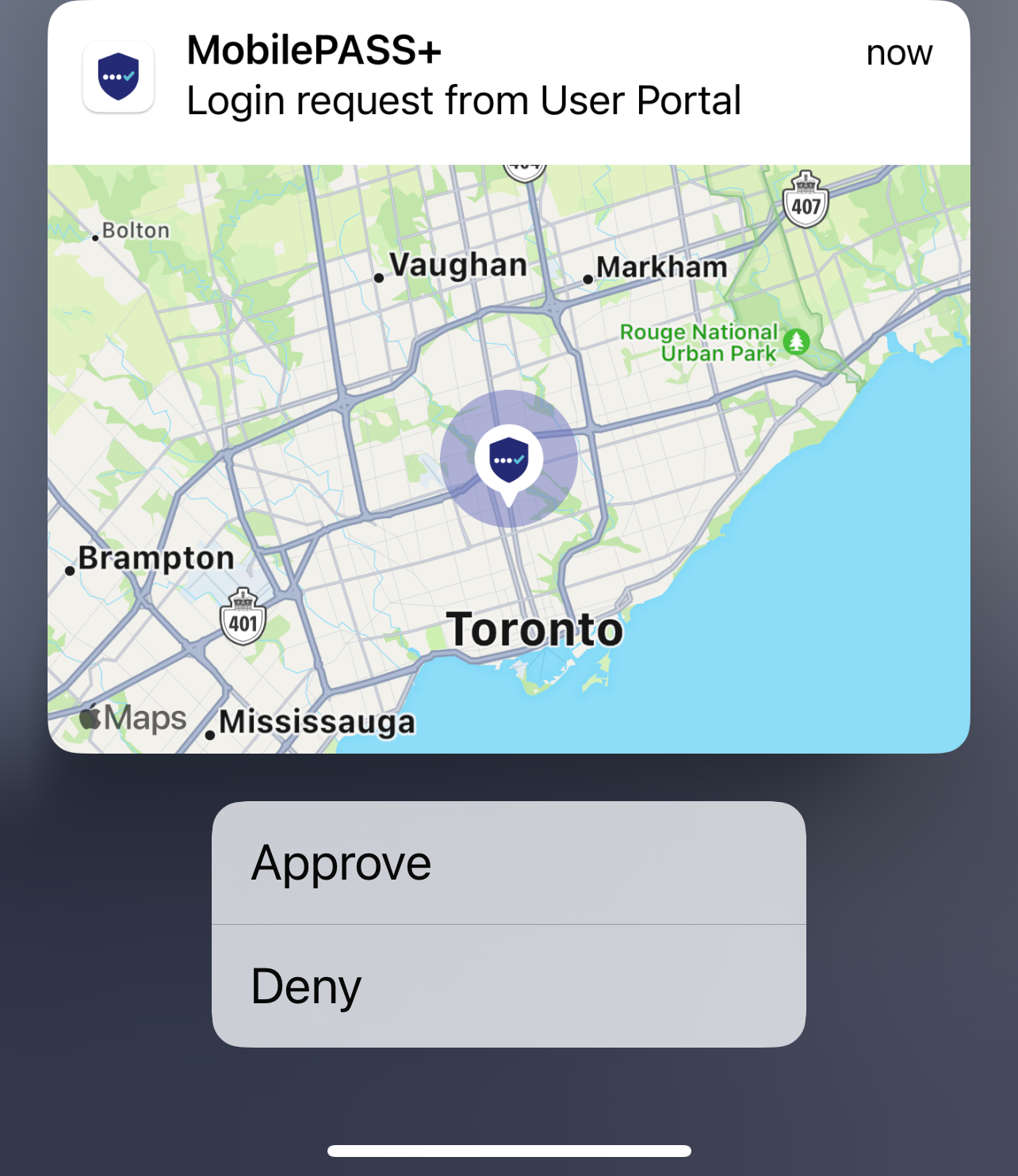Image resolution: width=1018 pixels, height=1176 pixels.
Task: Approve the User Portal login request
Action: click(508, 863)
